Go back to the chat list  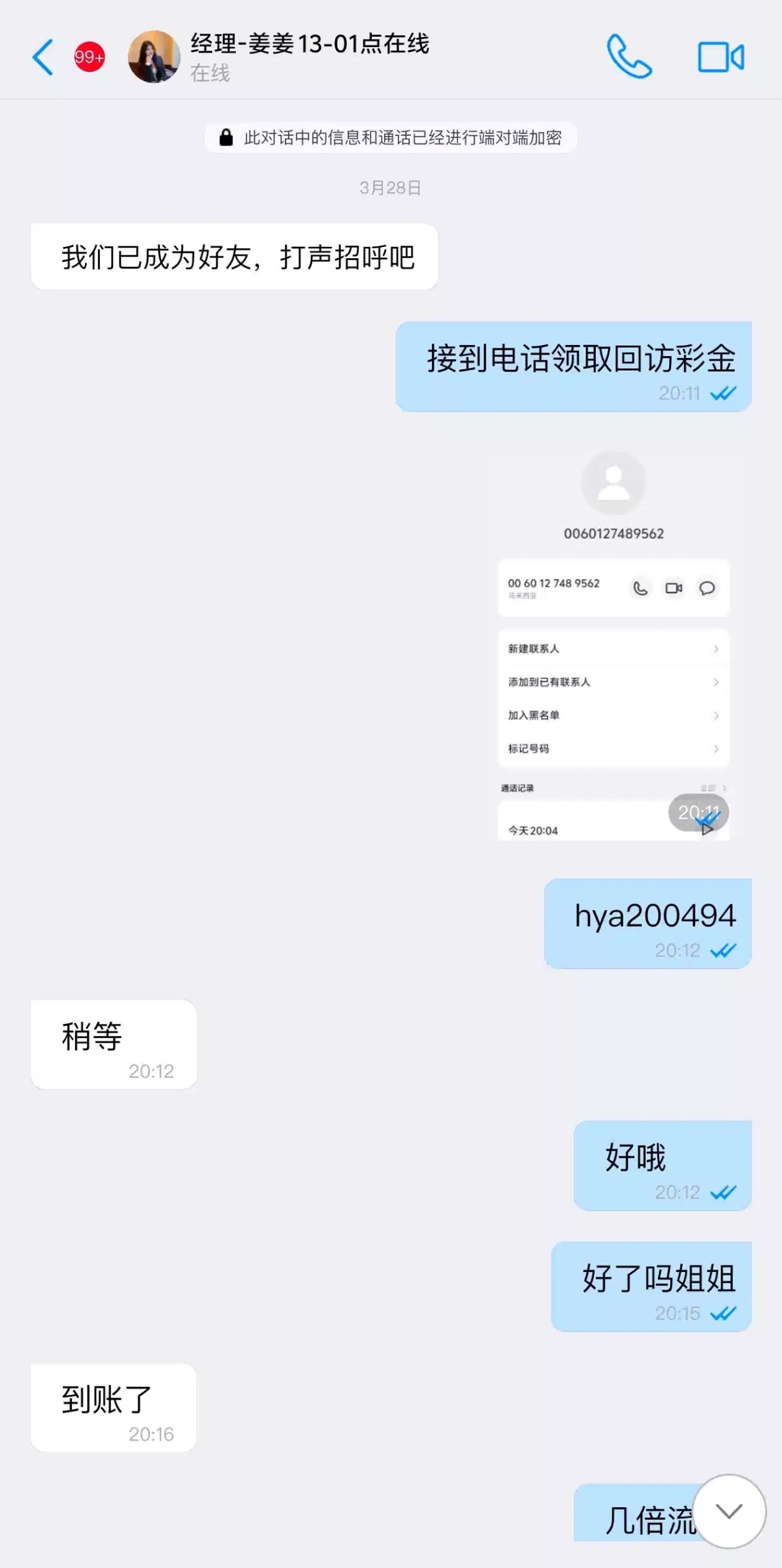43,57
